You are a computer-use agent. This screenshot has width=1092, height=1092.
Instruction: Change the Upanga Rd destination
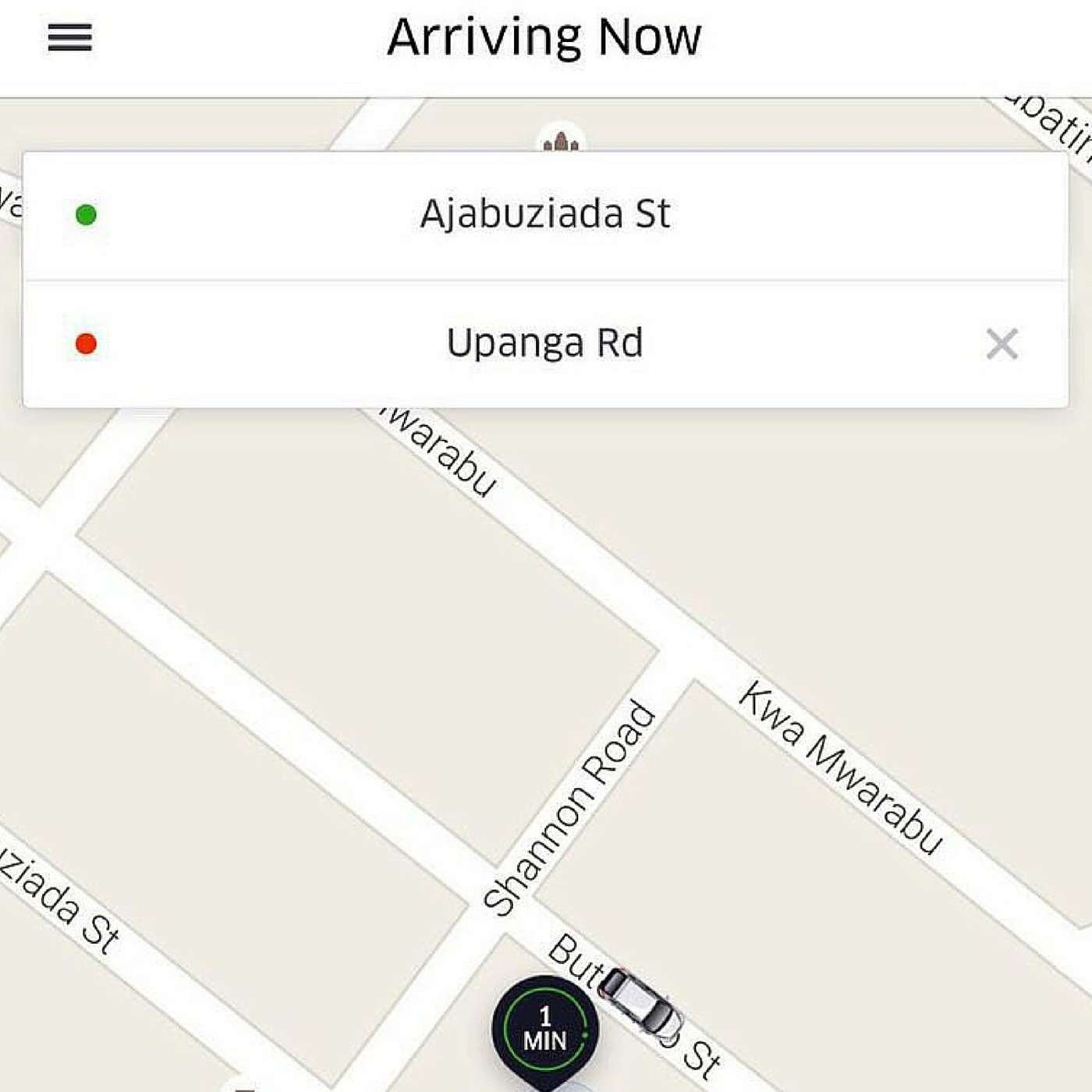coord(544,343)
